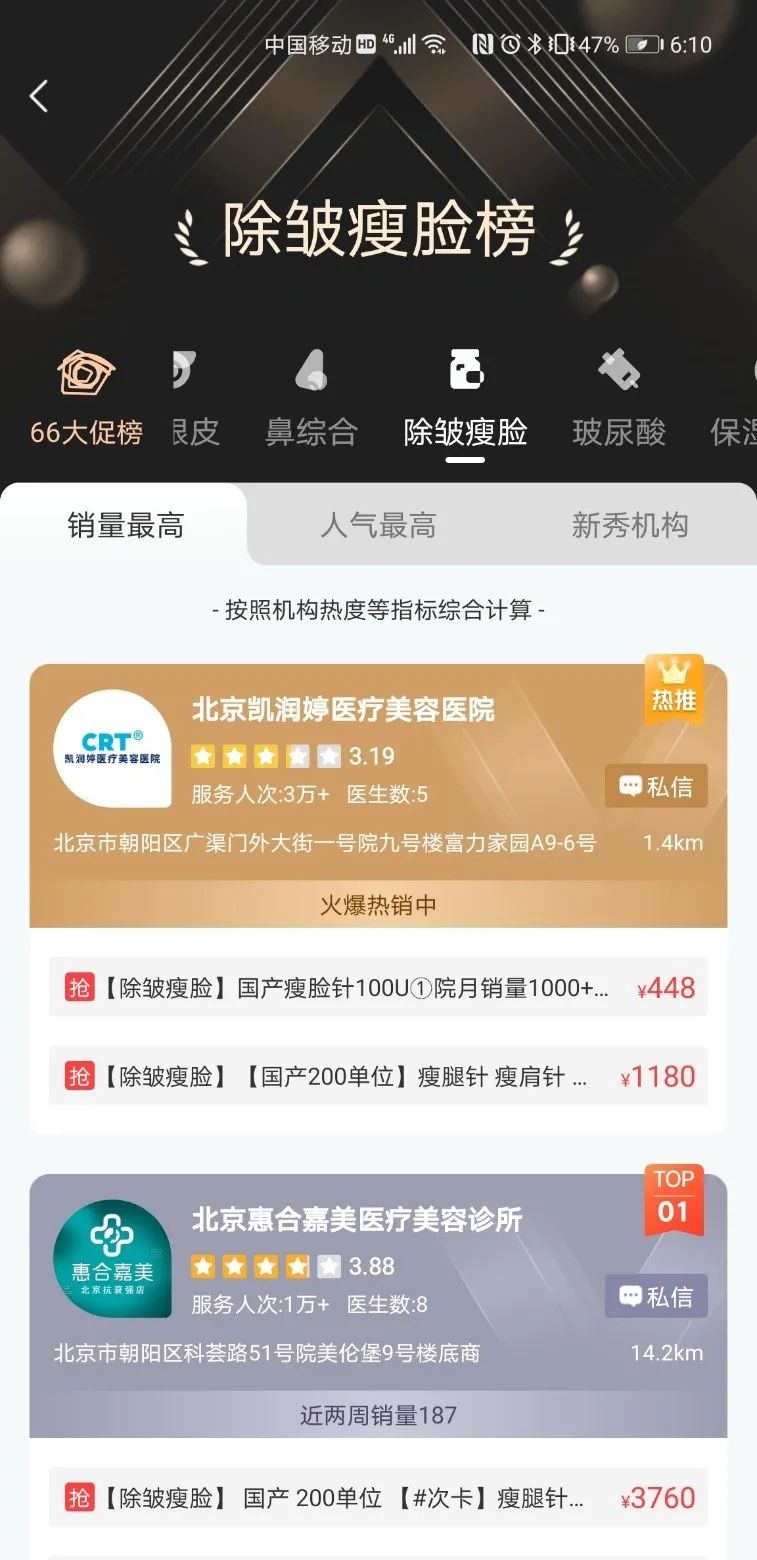
Task: Tap the 热推 crown badge
Action: [x=675, y=686]
